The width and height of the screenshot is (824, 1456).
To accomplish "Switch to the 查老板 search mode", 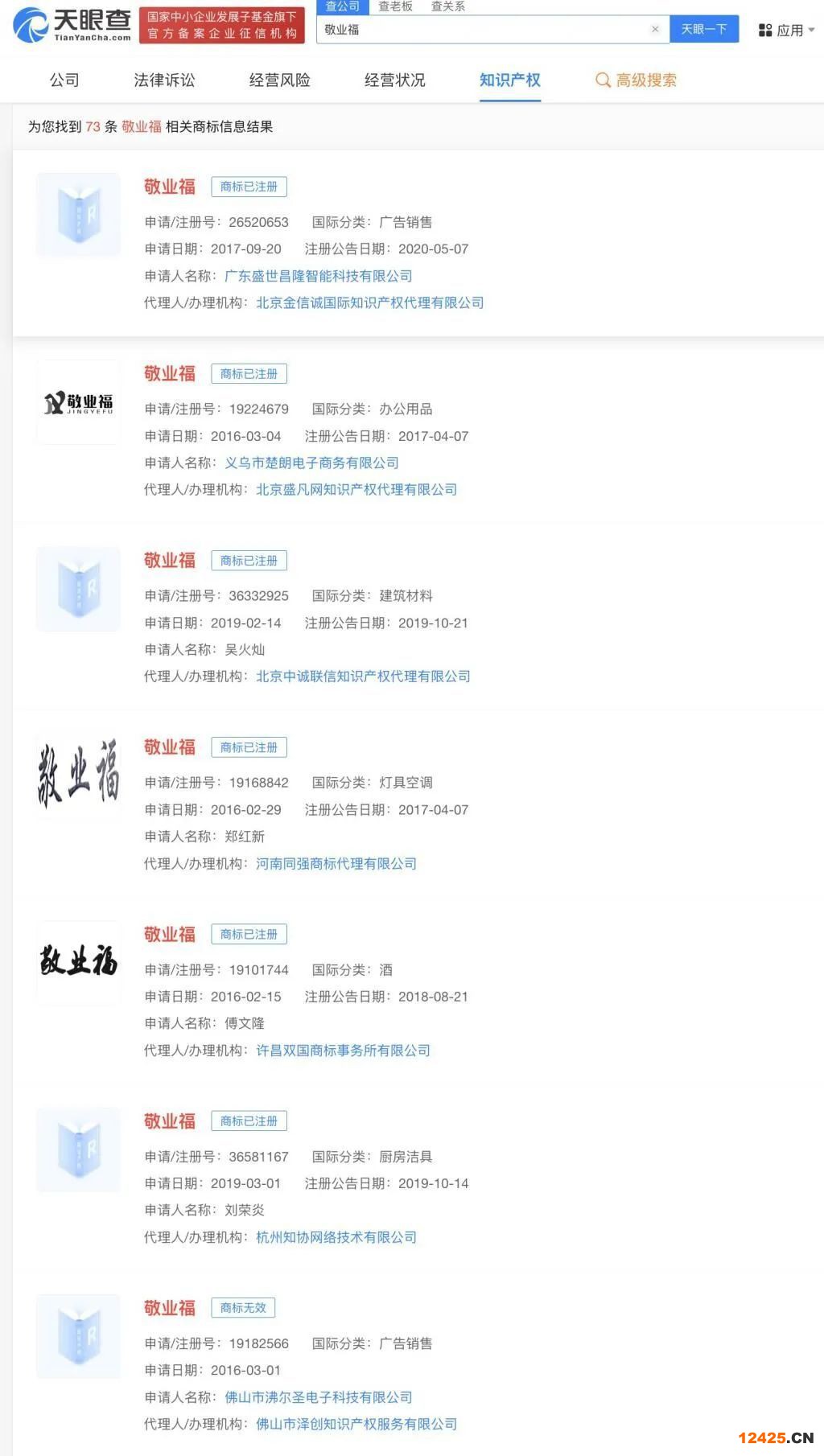I will click(x=395, y=6).
